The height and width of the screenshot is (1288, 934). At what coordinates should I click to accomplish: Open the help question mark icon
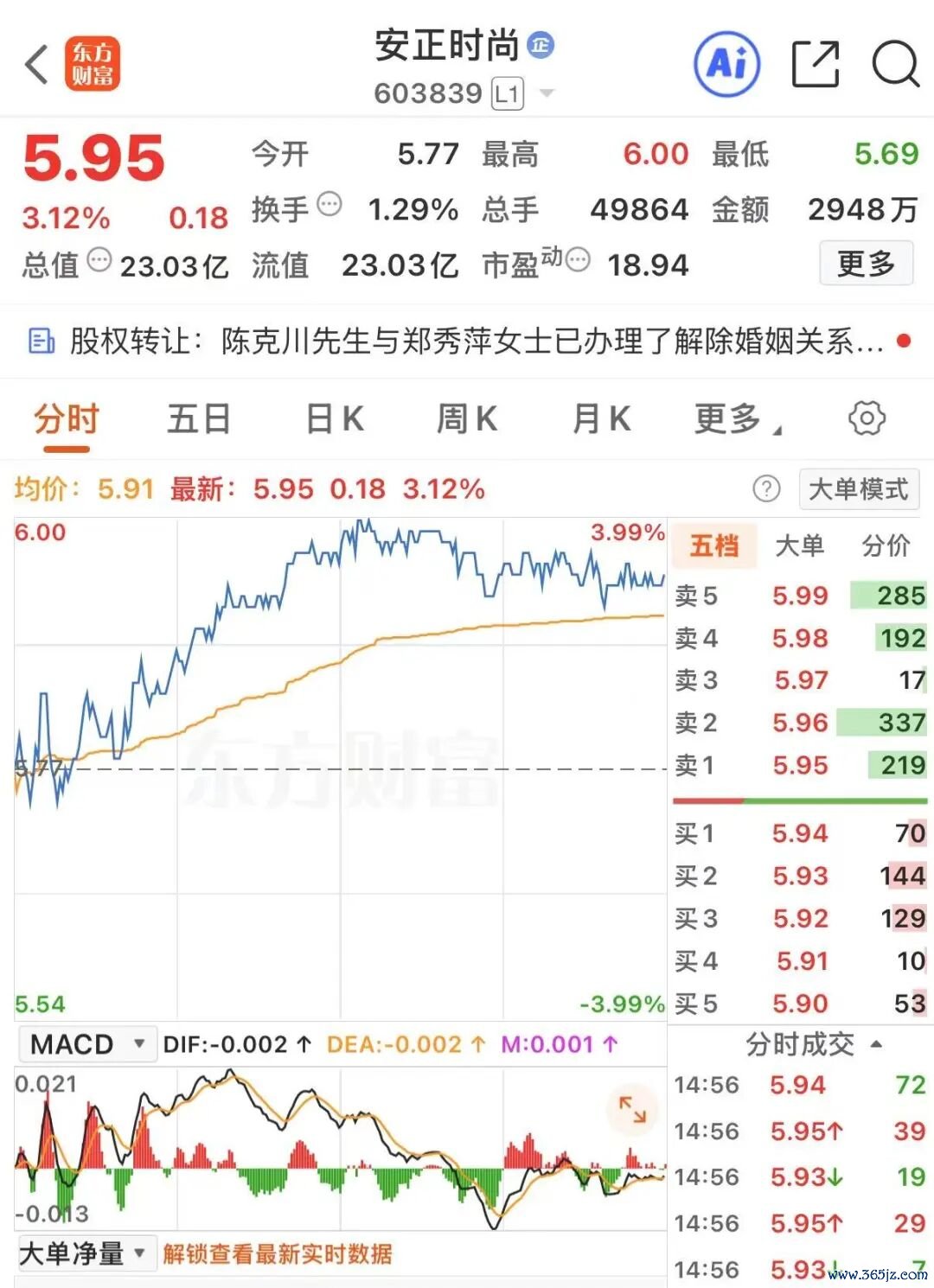coord(766,489)
